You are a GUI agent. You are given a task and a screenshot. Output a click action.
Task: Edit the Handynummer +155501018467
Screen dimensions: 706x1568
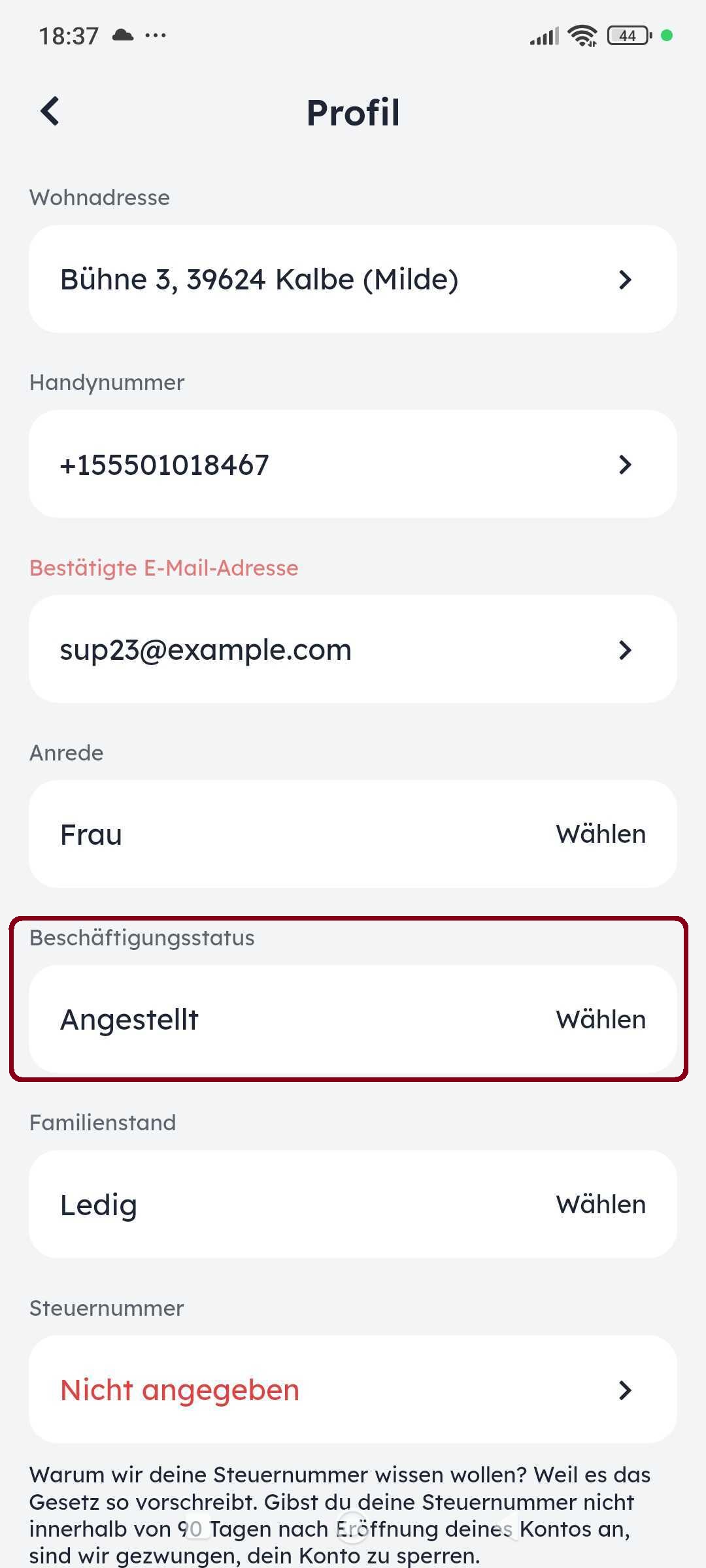(353, 465)
